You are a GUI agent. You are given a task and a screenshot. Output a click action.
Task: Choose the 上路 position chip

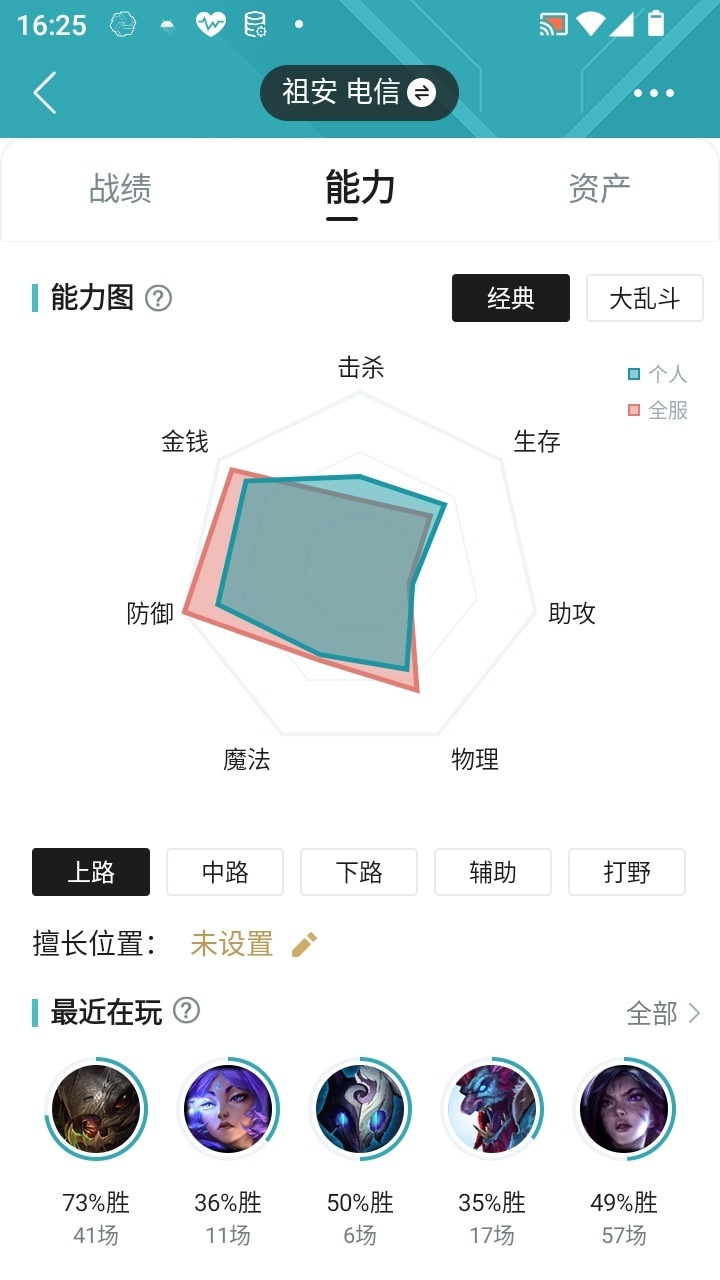coord(91,872)
